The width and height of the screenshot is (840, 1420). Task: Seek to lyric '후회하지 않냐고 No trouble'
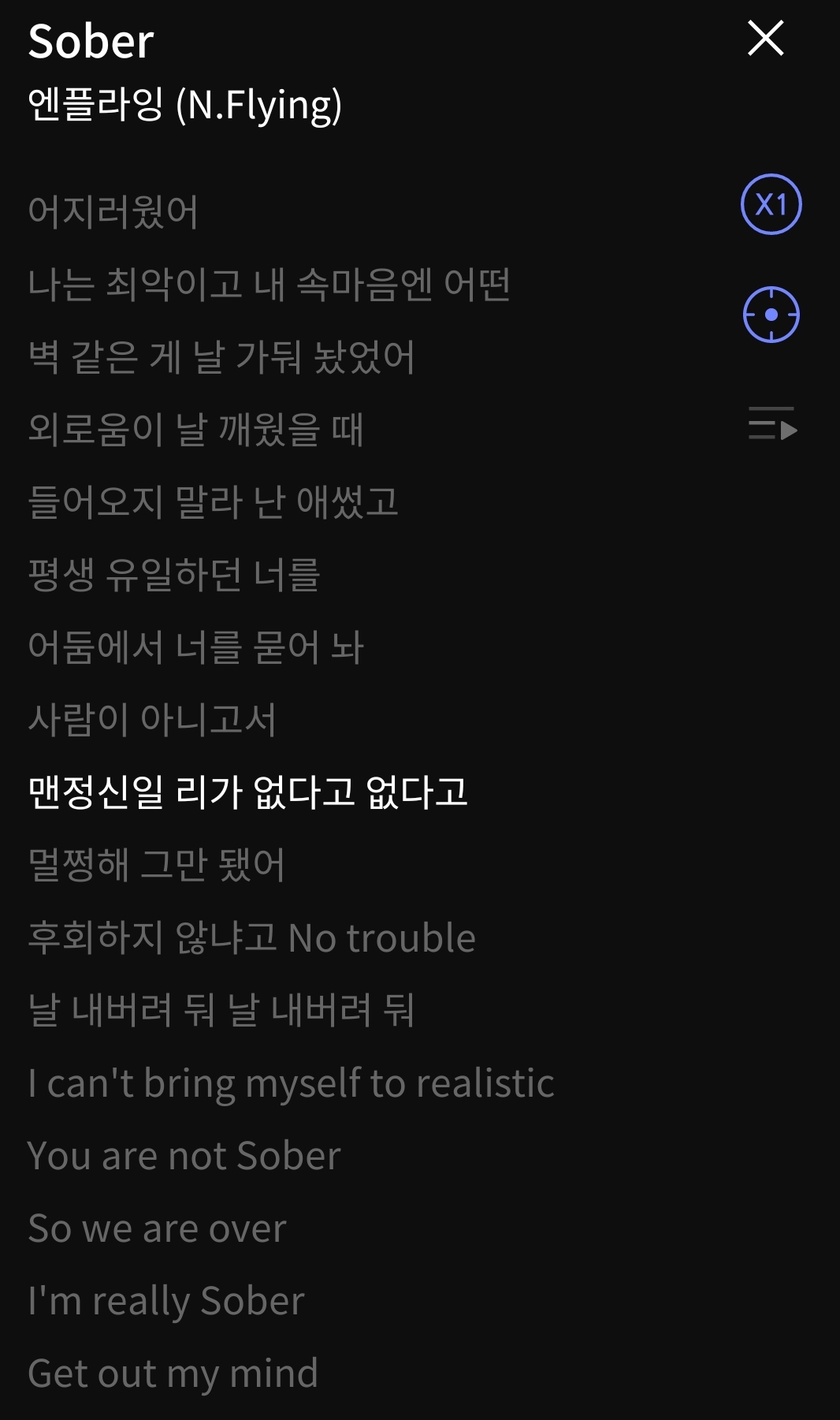click(251, 938)
